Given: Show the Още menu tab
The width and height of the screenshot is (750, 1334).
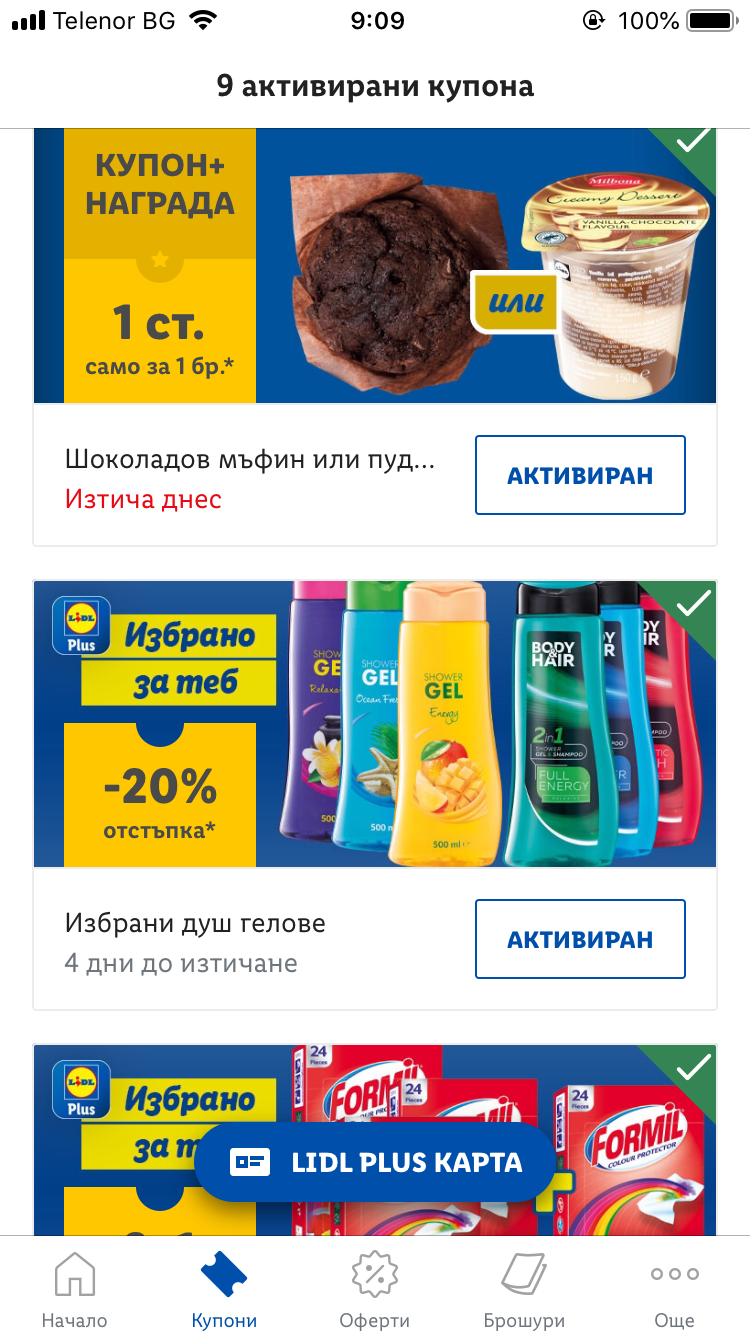Looking at the screenshot, I should (x=674, y=1288).
